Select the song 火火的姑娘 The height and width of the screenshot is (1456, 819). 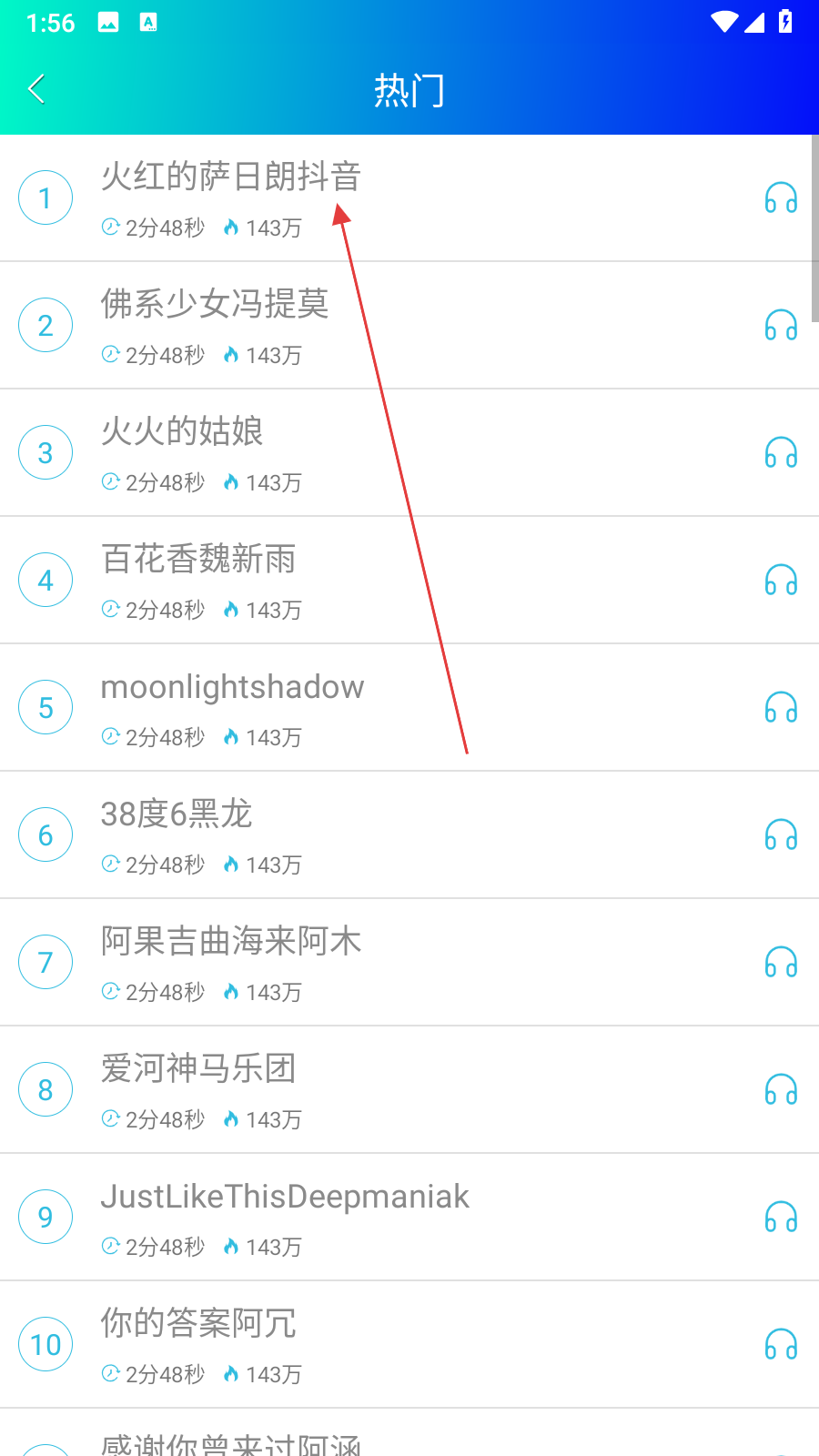182,431
